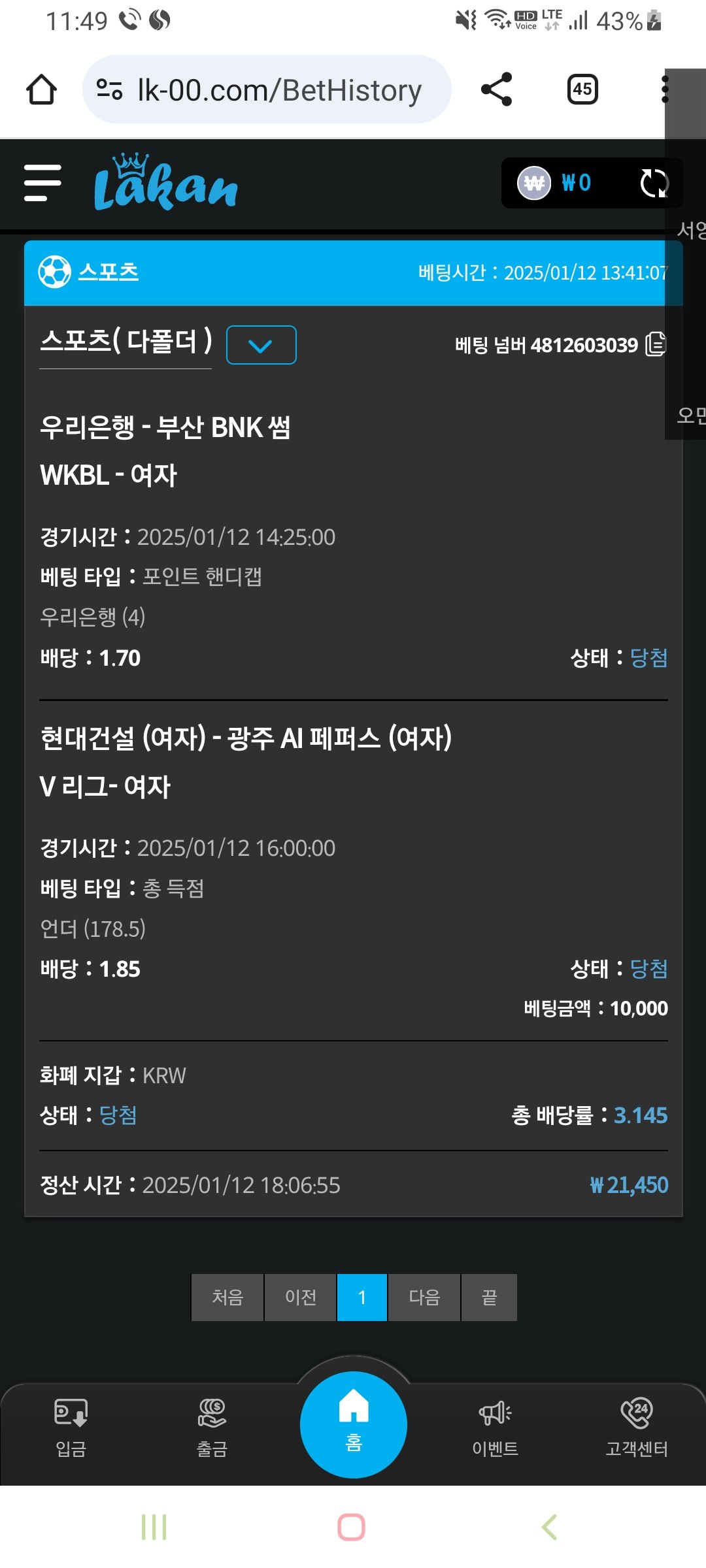Go back with the system back button

coord(550,1527)
